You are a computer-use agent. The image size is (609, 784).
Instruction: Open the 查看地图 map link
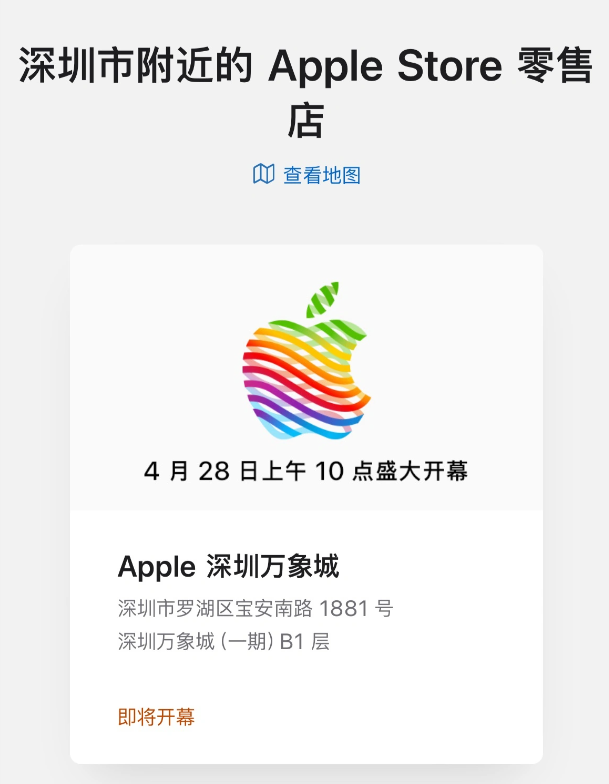point(307,175)
